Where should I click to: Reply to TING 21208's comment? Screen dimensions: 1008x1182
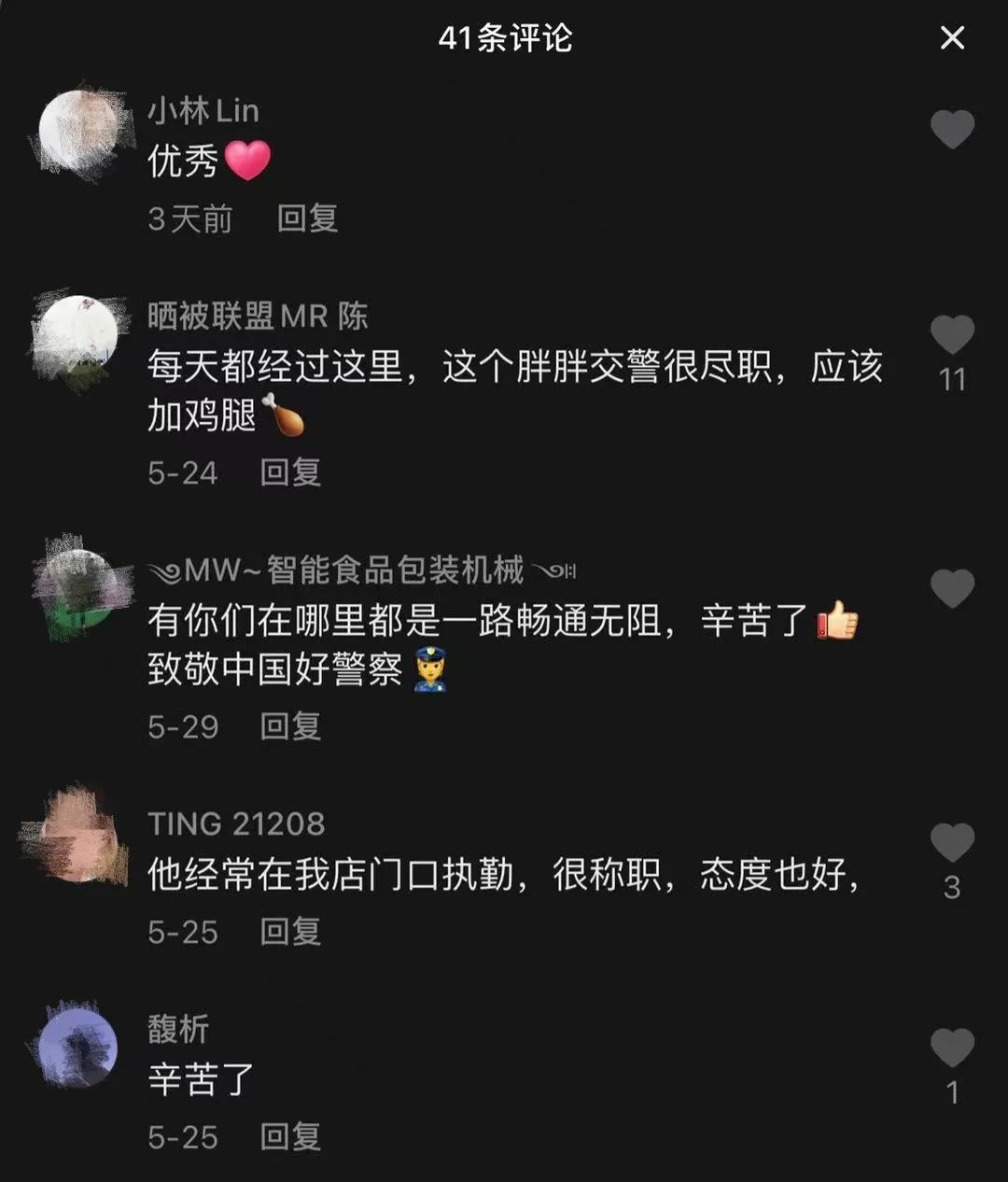click(x=290, y=932)
